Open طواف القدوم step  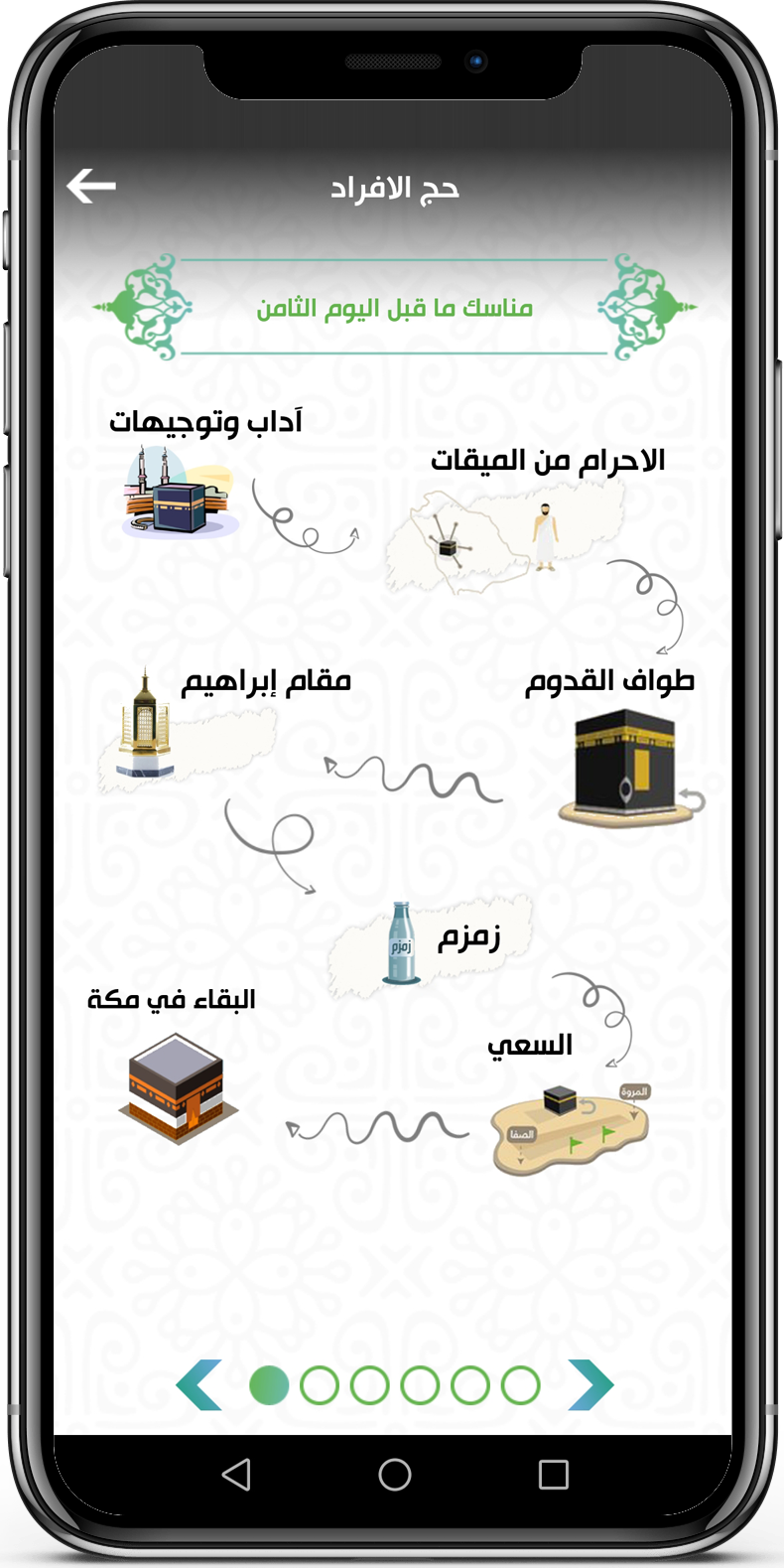[625, 766]
